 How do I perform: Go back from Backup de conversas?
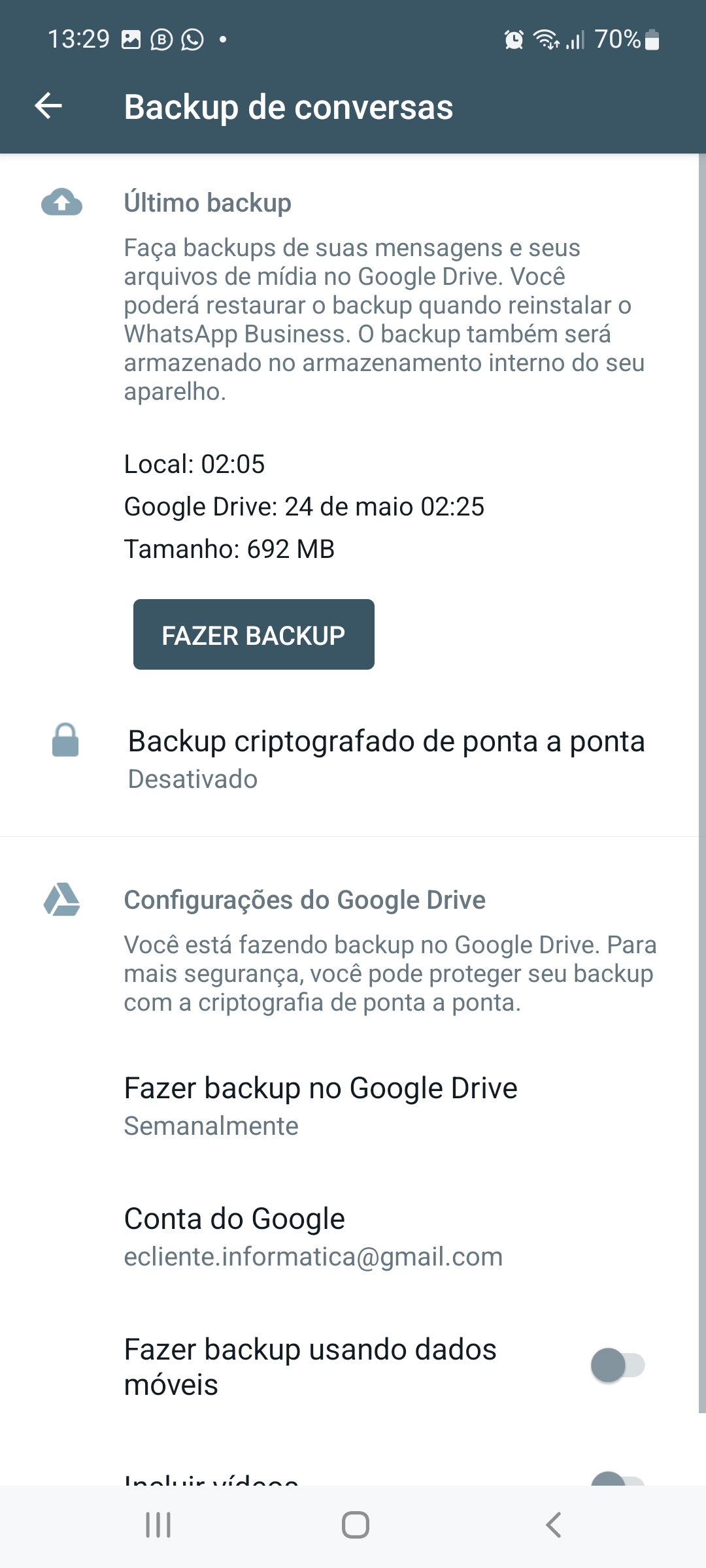tap(48, 106)
